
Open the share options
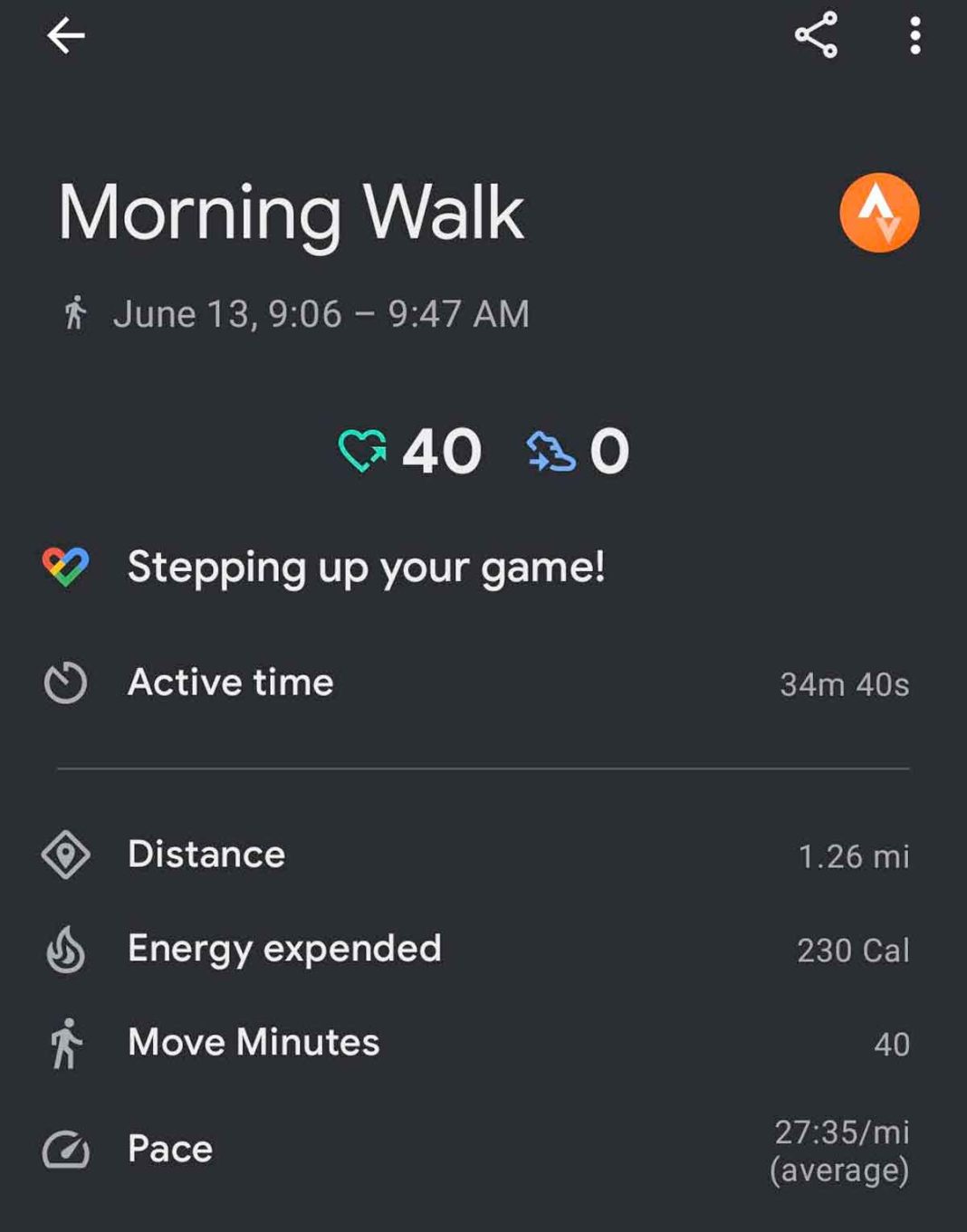click(x=817, y=36)
